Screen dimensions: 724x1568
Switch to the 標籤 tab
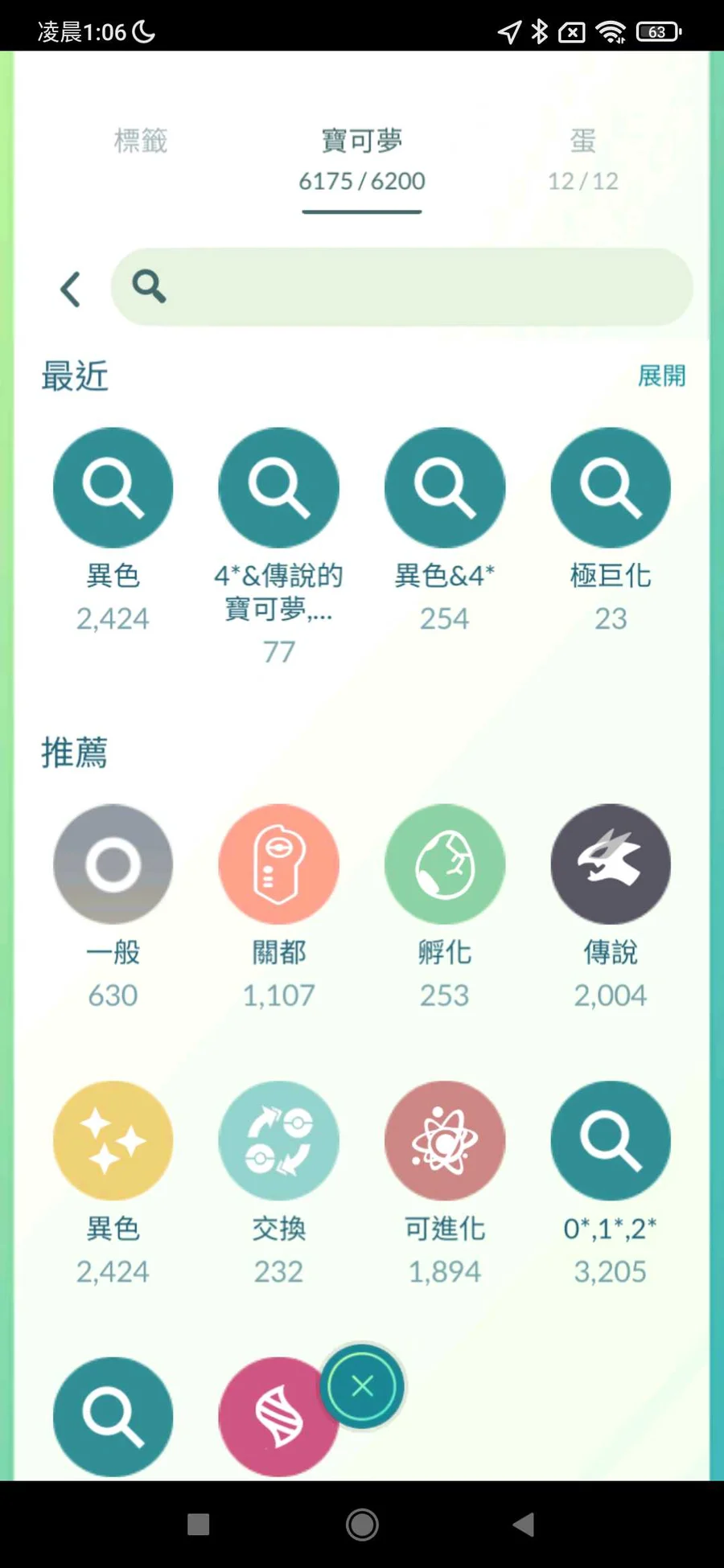(141, 141)
